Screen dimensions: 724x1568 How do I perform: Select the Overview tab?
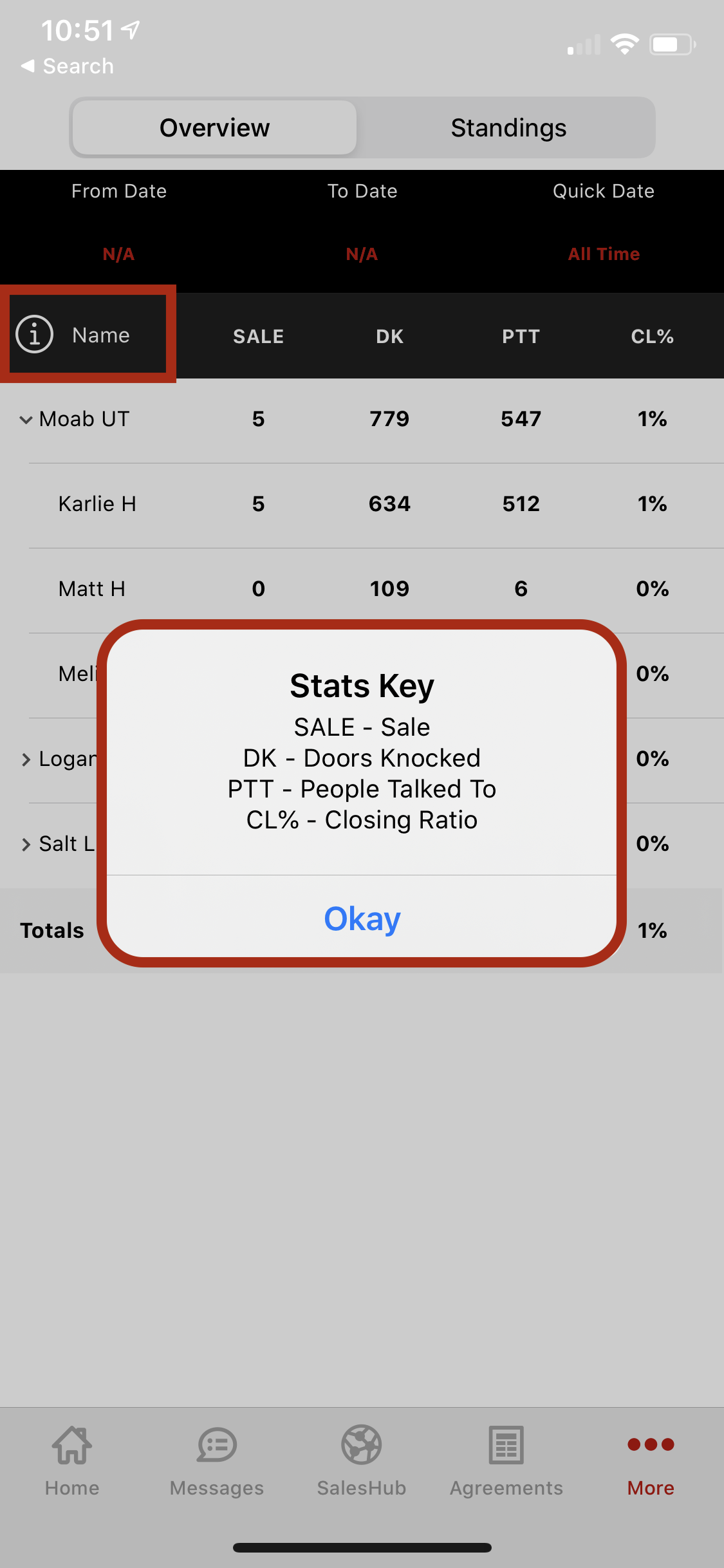tap(215, 127)
